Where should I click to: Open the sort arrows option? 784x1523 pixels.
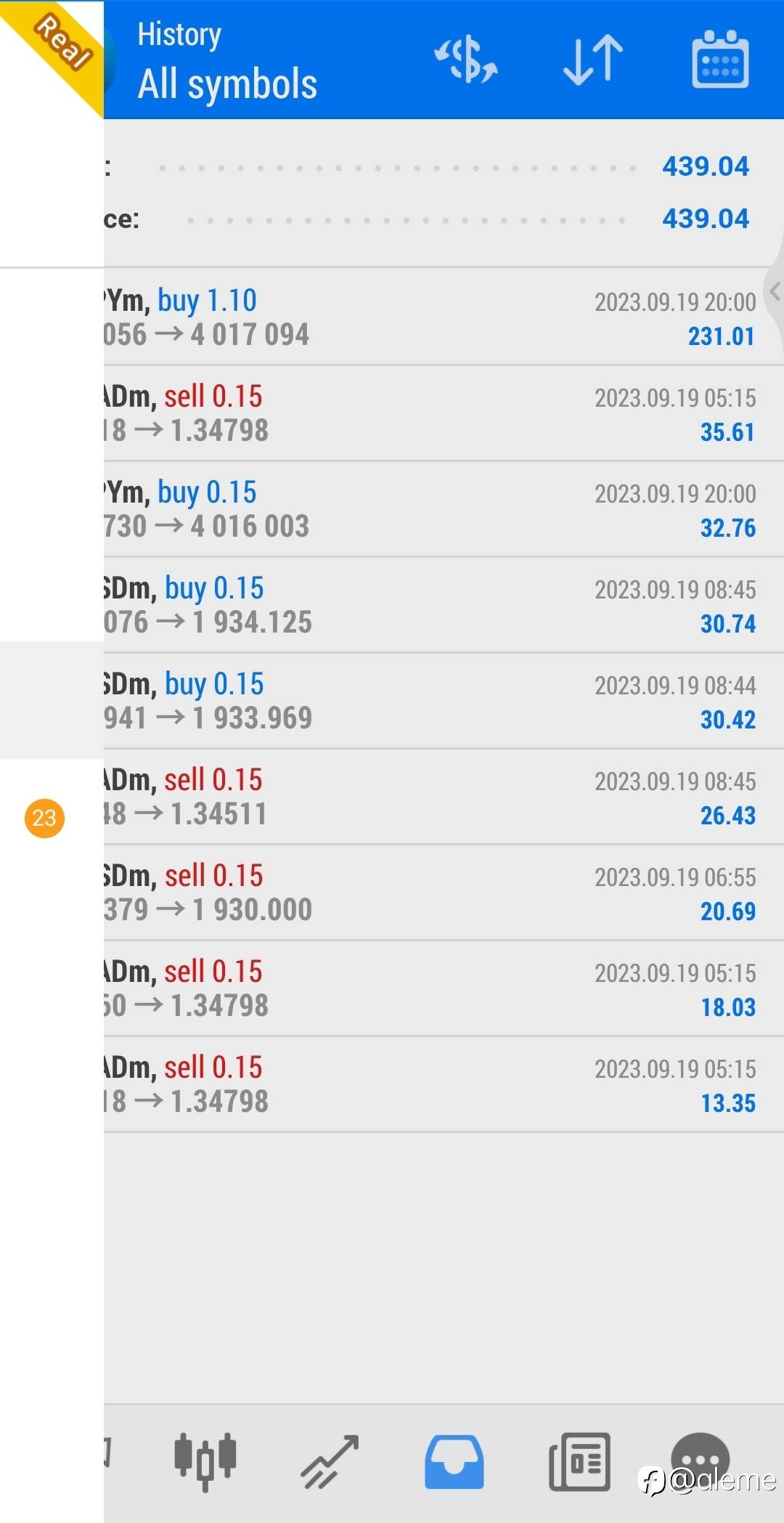coord(593,59)
